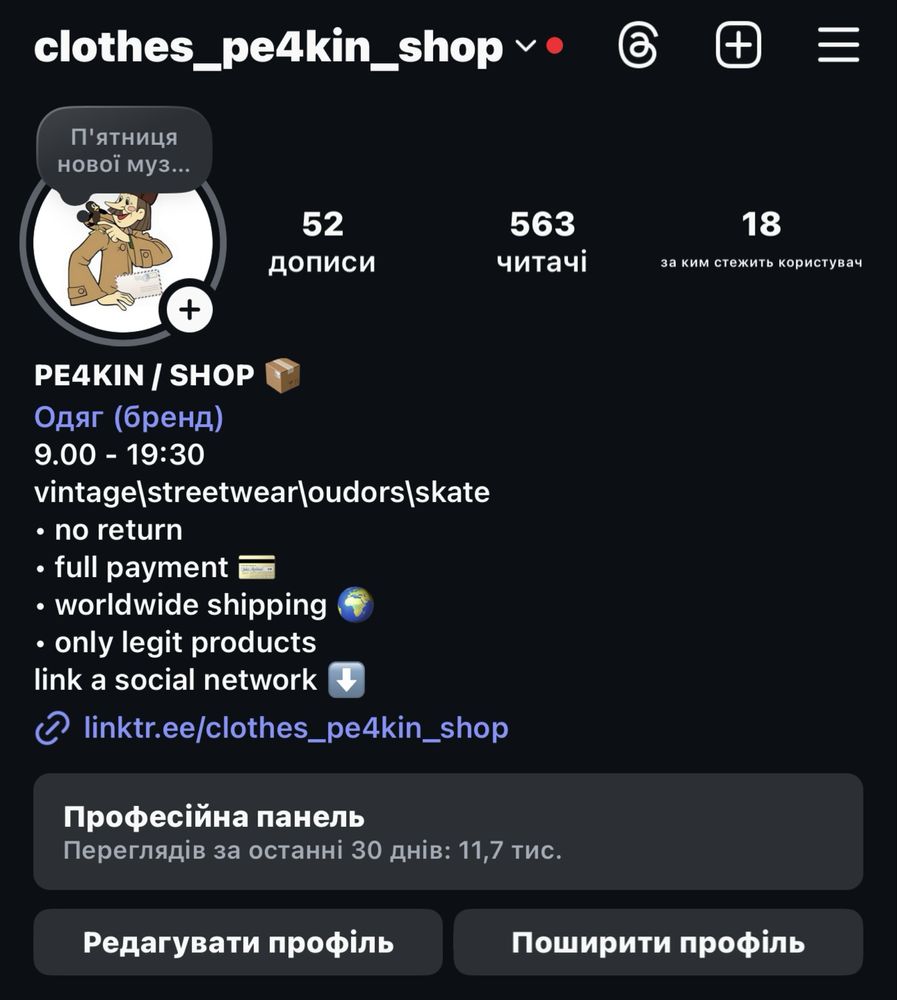Open the Одяг (бренд) category link
The height and width of the screenshot is (1000, 897).
[129, 417]
